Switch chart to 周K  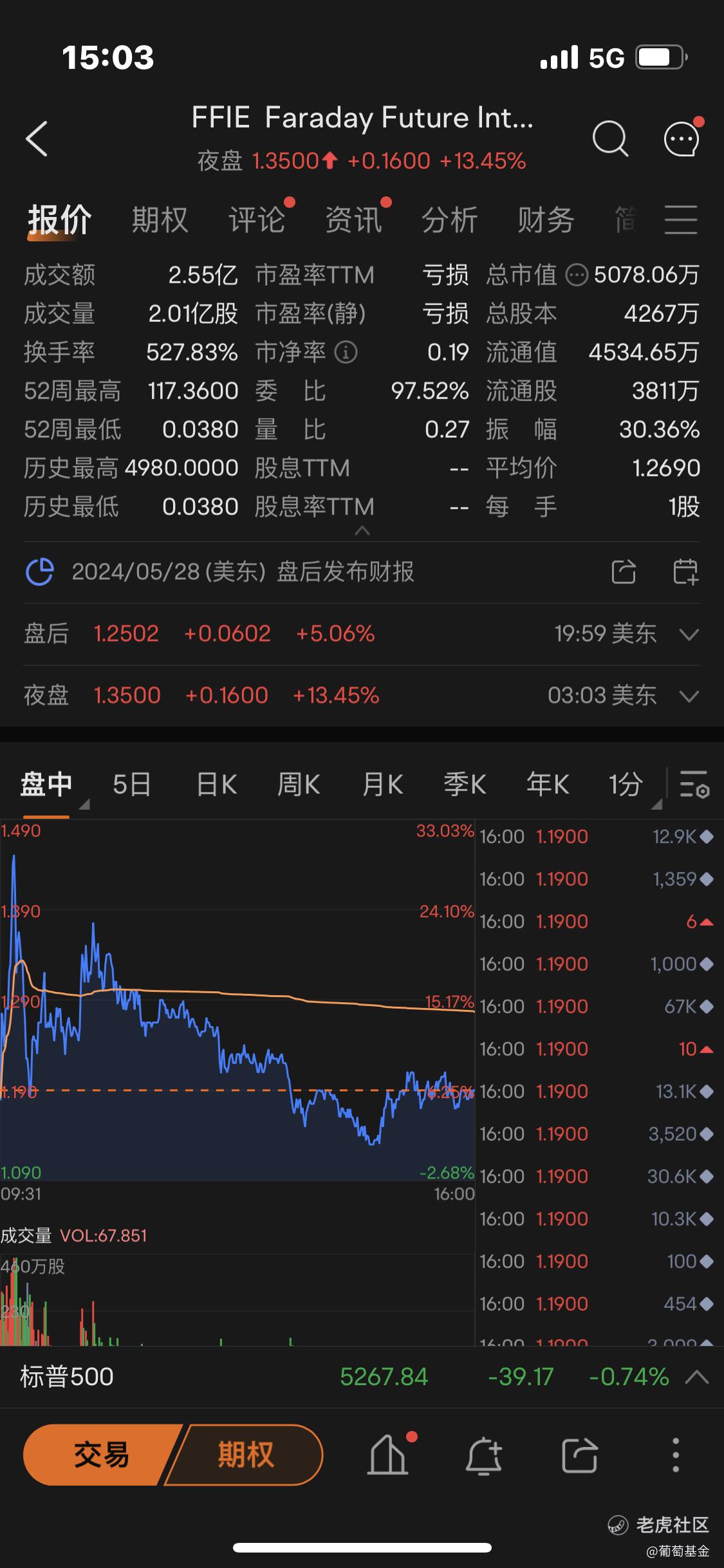click(x=299, y=785)
